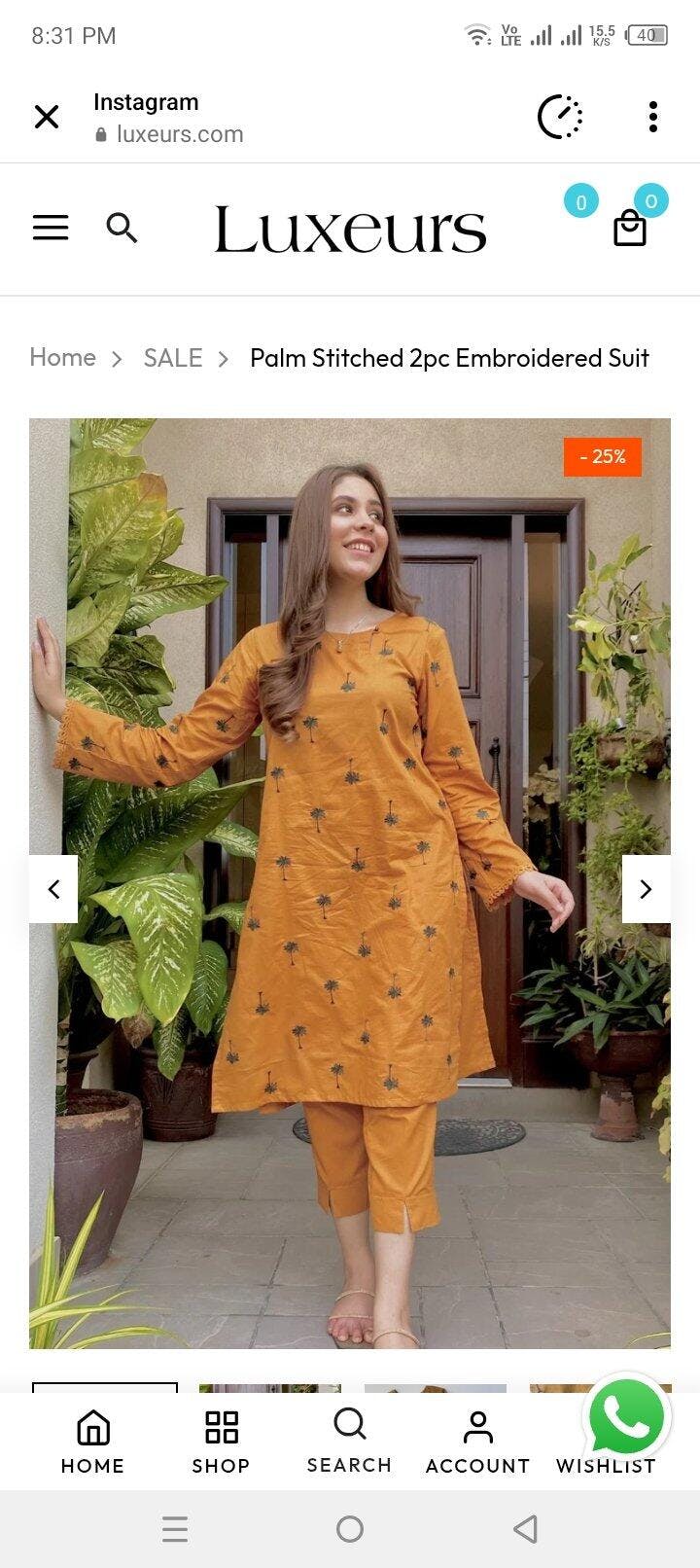Image resolution: width=700 pixels, height=1568 pixels.
Task: Open the SEARCH tab
Action: click(349, 1442)
